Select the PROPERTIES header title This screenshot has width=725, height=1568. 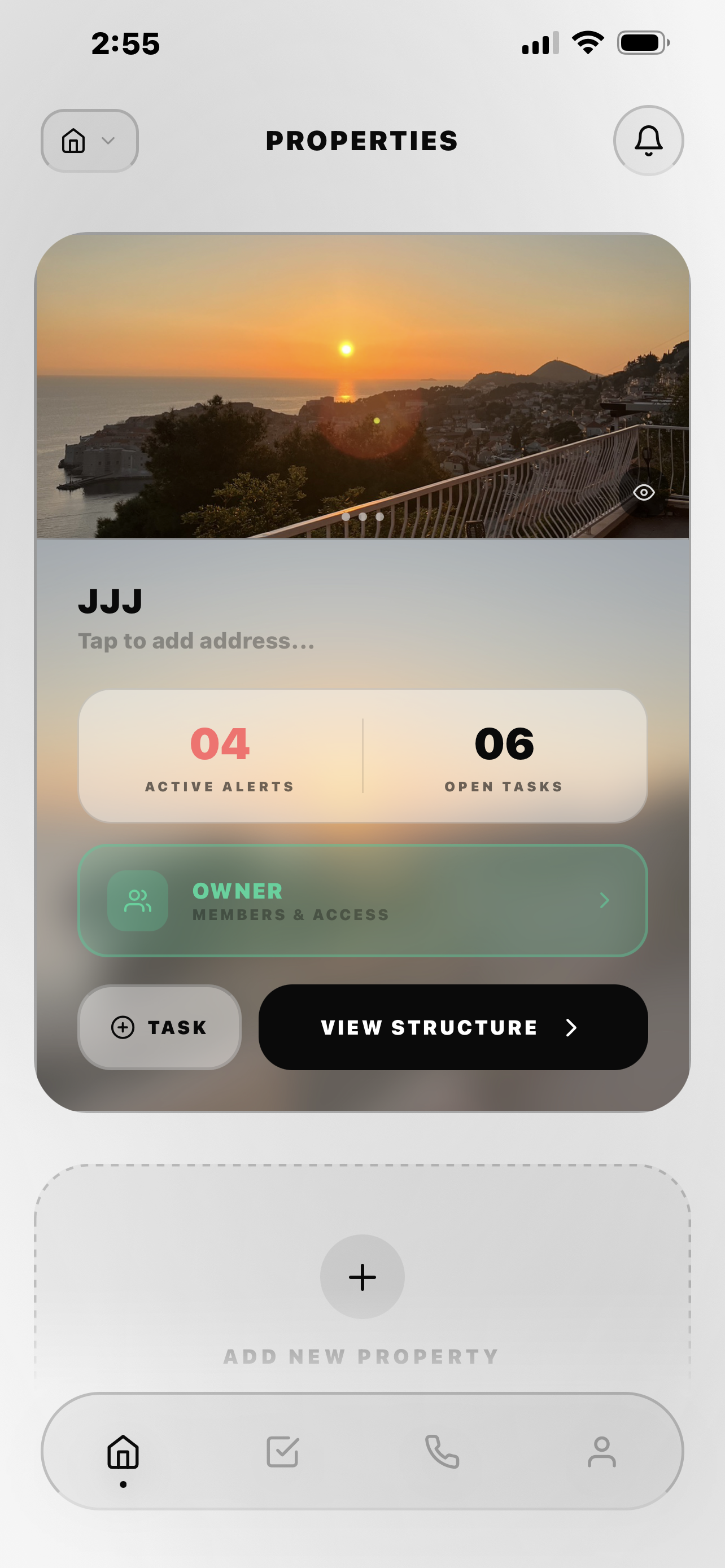(x=362, y=141)
